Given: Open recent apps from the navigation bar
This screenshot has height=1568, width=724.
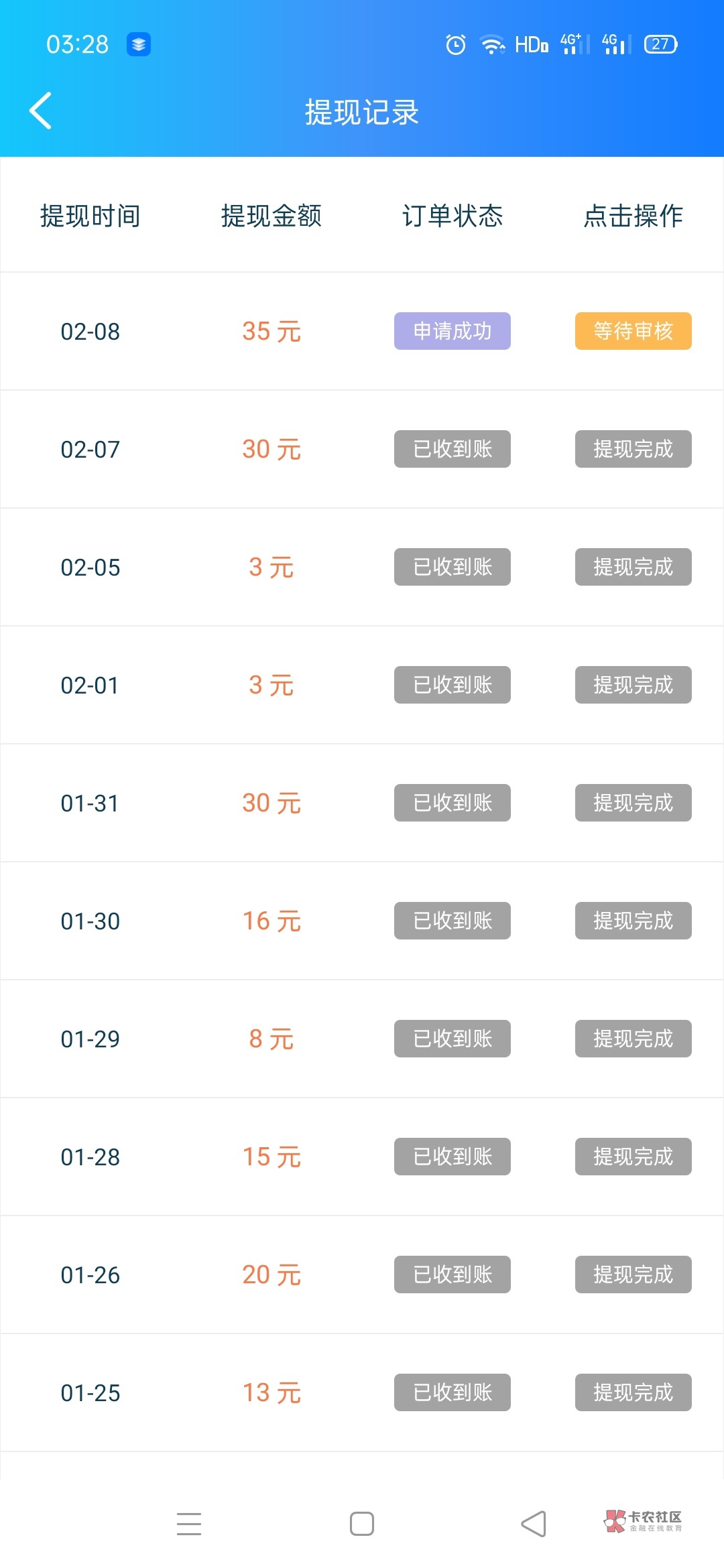Looking at the screenshot, I should coord(189,1524).
